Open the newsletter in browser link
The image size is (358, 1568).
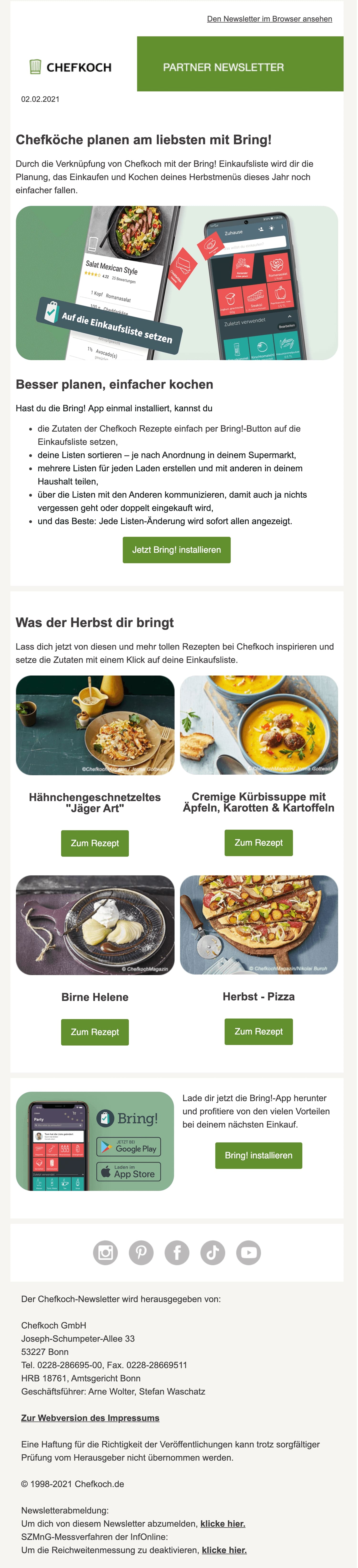270,19
